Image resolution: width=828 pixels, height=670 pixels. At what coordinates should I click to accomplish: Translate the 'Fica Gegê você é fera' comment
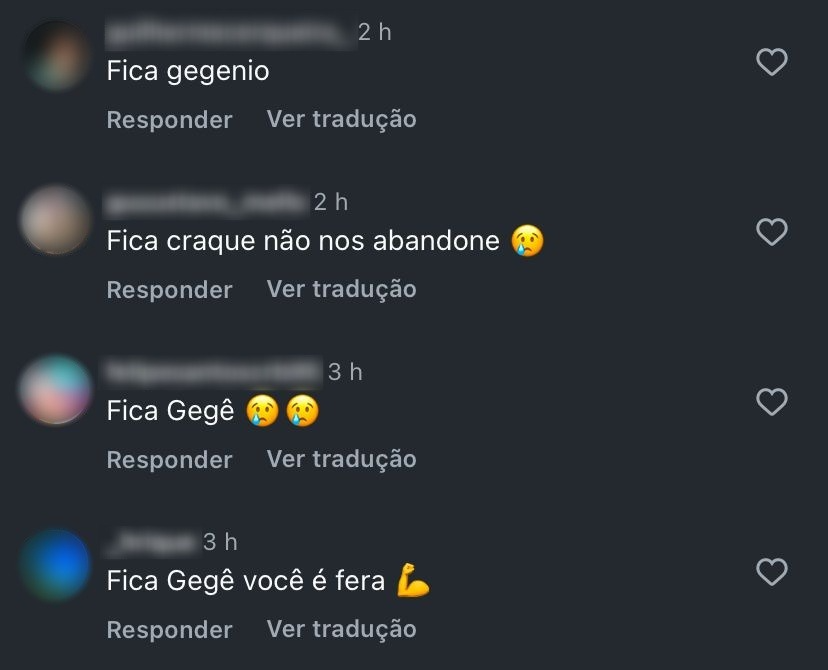pos(341,629)
